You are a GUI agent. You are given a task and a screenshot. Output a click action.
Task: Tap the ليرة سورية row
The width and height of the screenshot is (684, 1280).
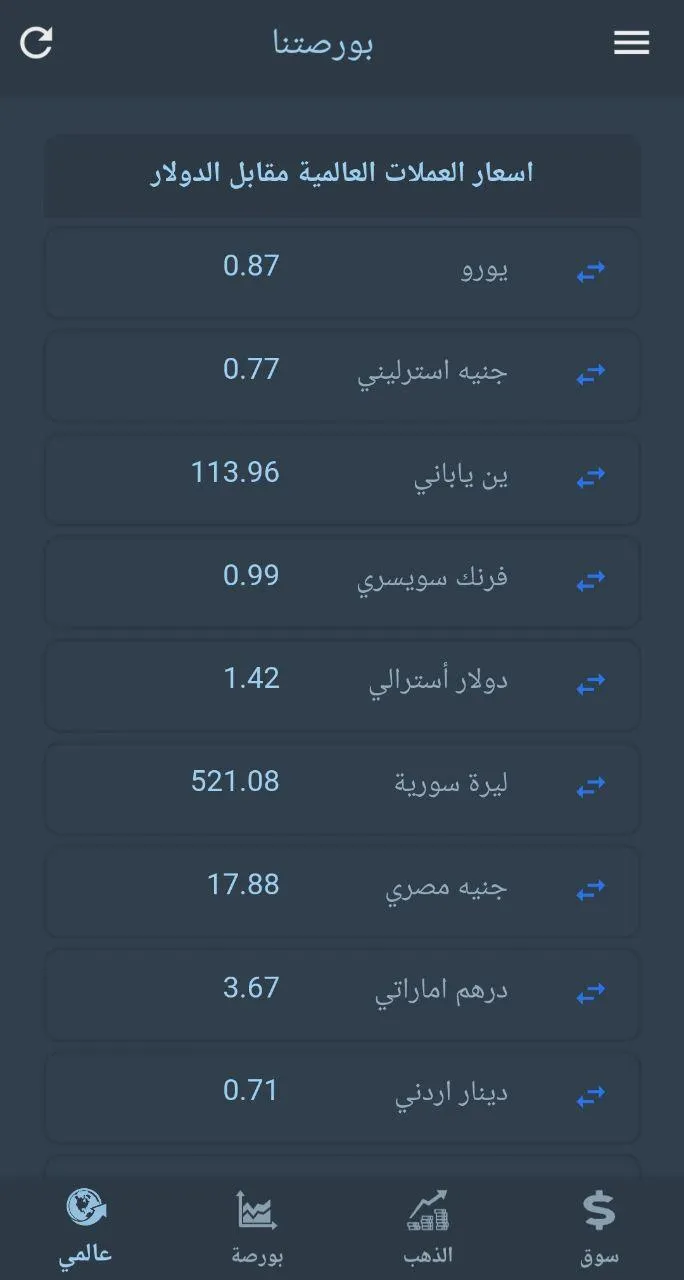(342, 787)
